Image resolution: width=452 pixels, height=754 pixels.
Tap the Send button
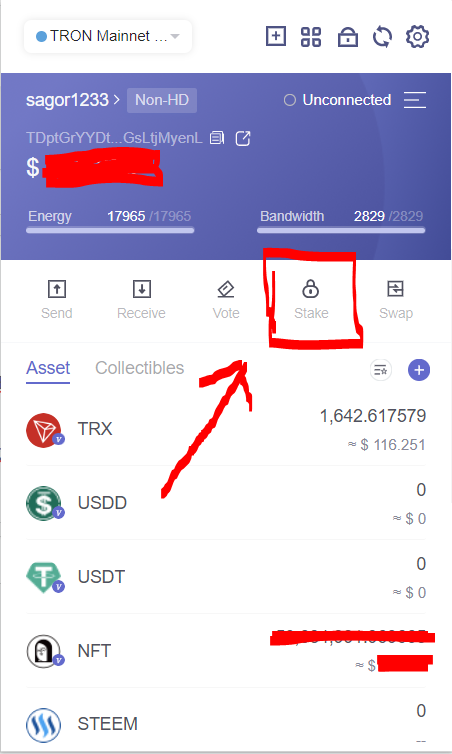(x=57, y=300)
